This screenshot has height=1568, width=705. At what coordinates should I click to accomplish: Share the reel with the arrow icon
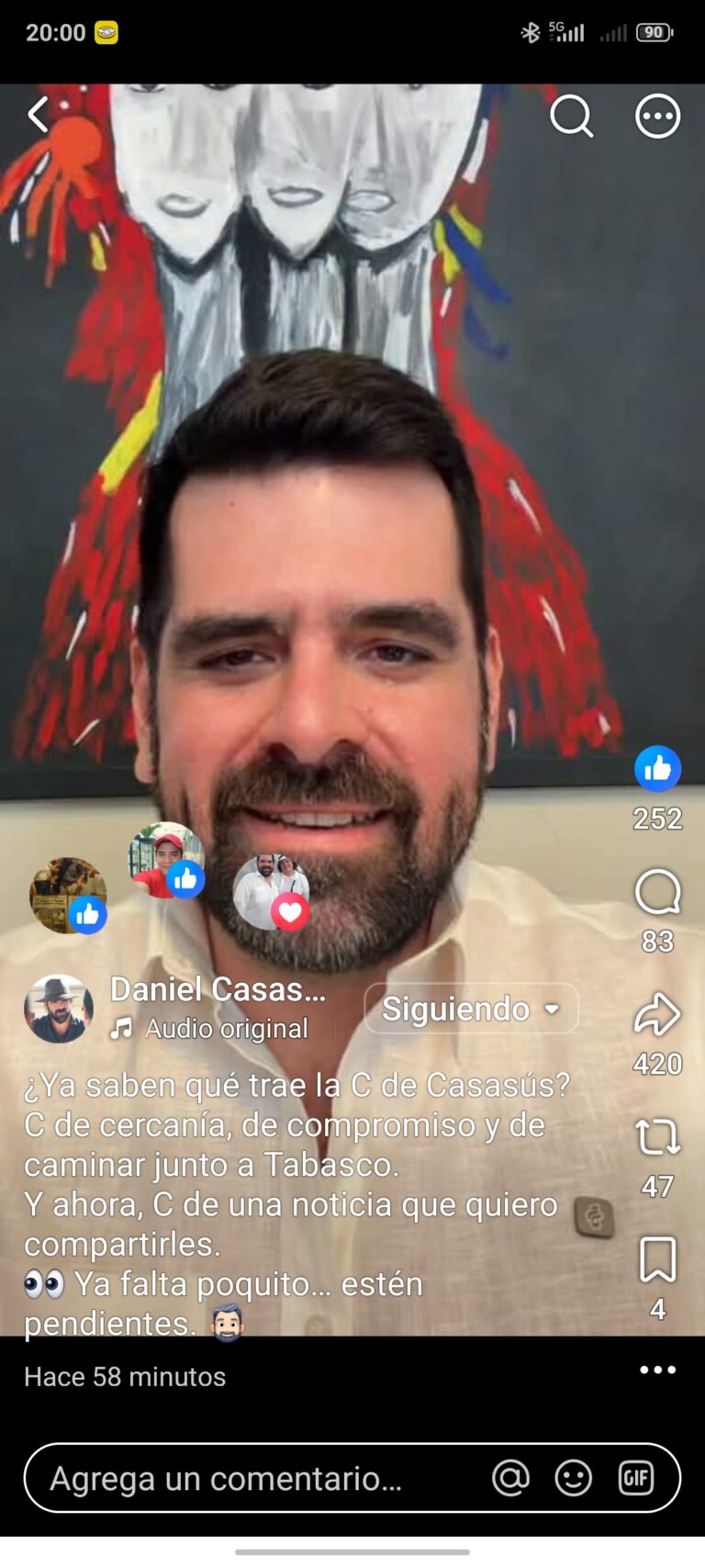[x=657, y=1014]
